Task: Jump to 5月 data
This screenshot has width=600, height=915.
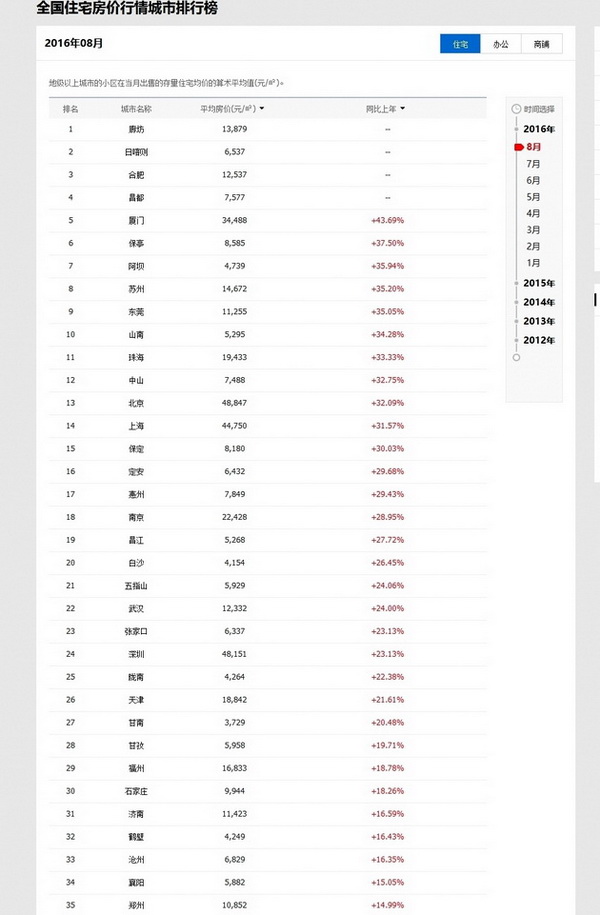Action: tap(533, 197)
